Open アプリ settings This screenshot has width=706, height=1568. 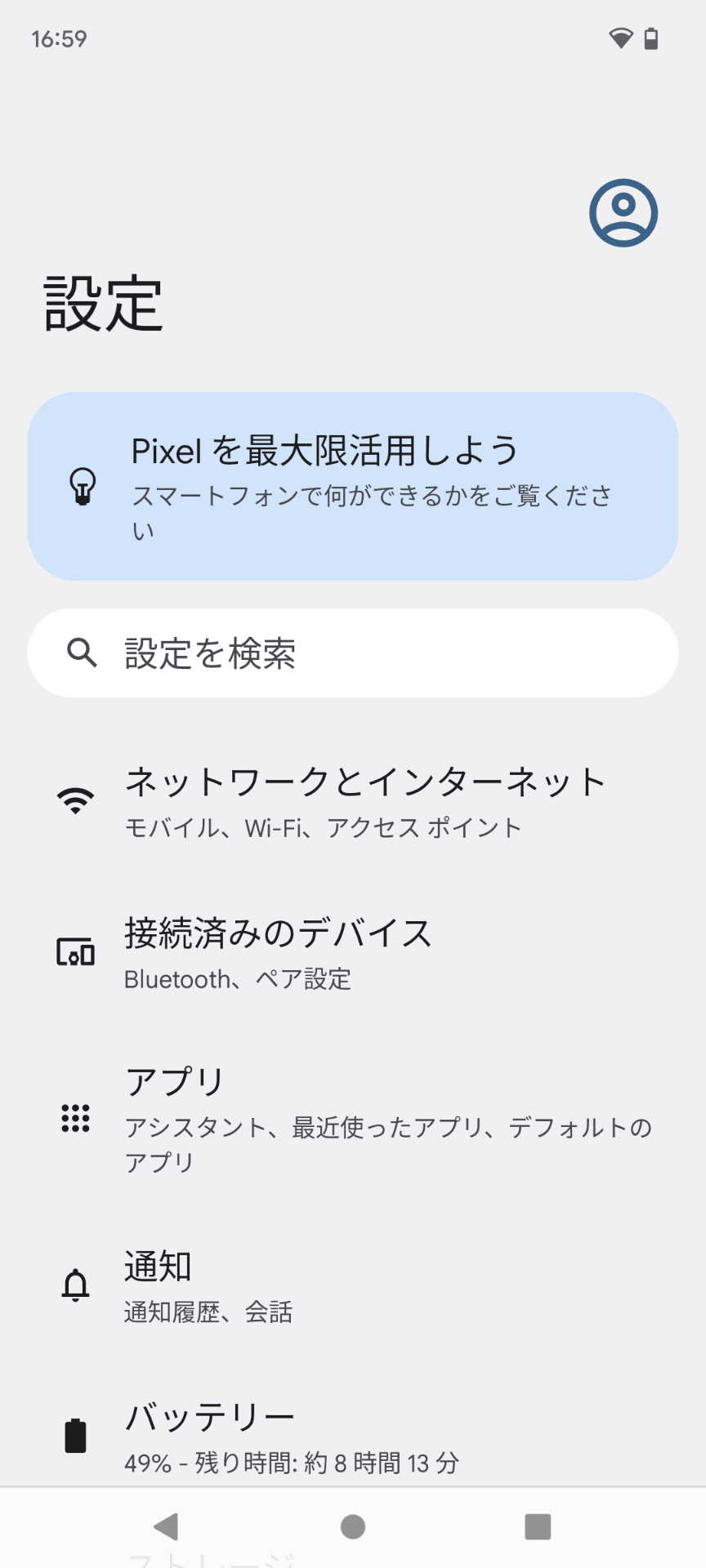[x=353, y=1117]
